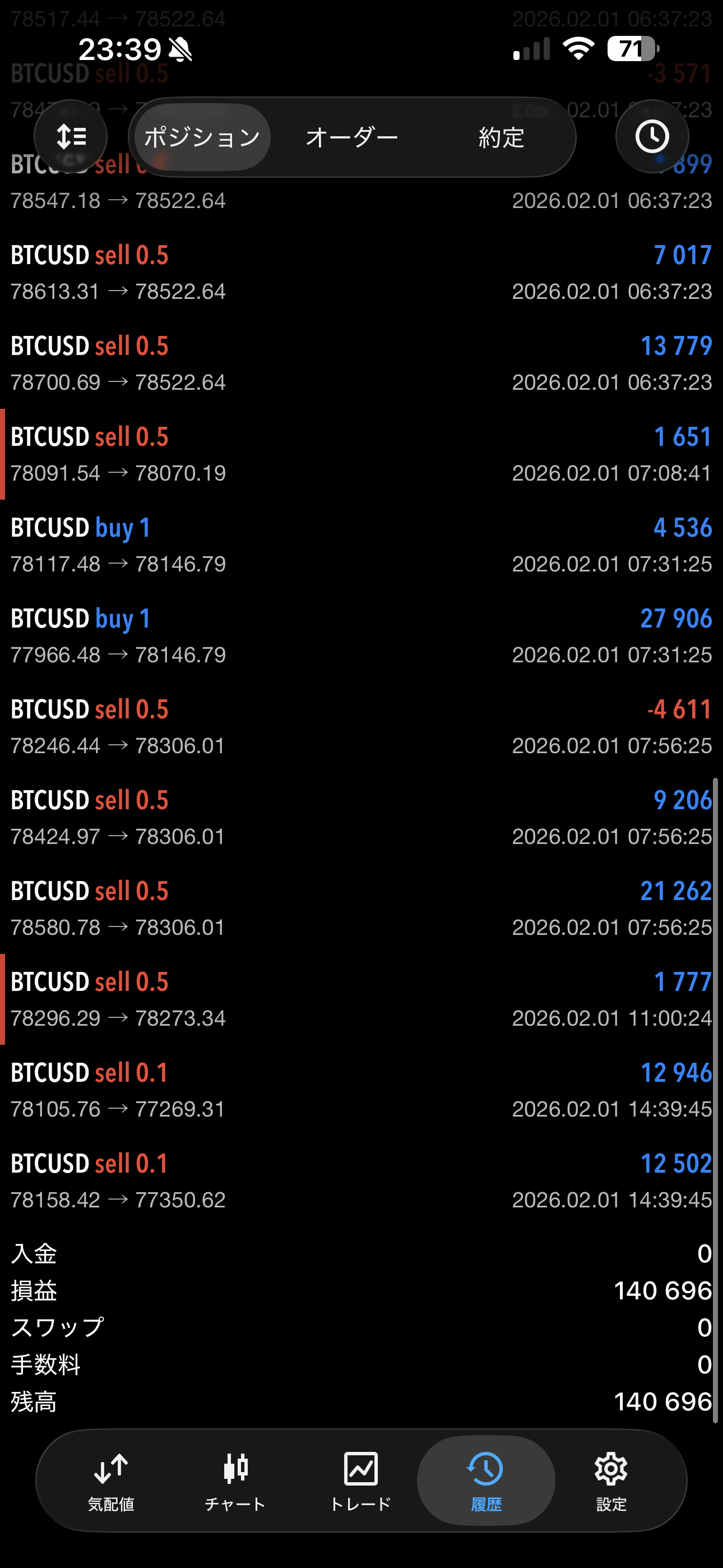Open the sell trade closed at 07:08:41
Viewport: 723px width, 1568px height.
[361, 454]
